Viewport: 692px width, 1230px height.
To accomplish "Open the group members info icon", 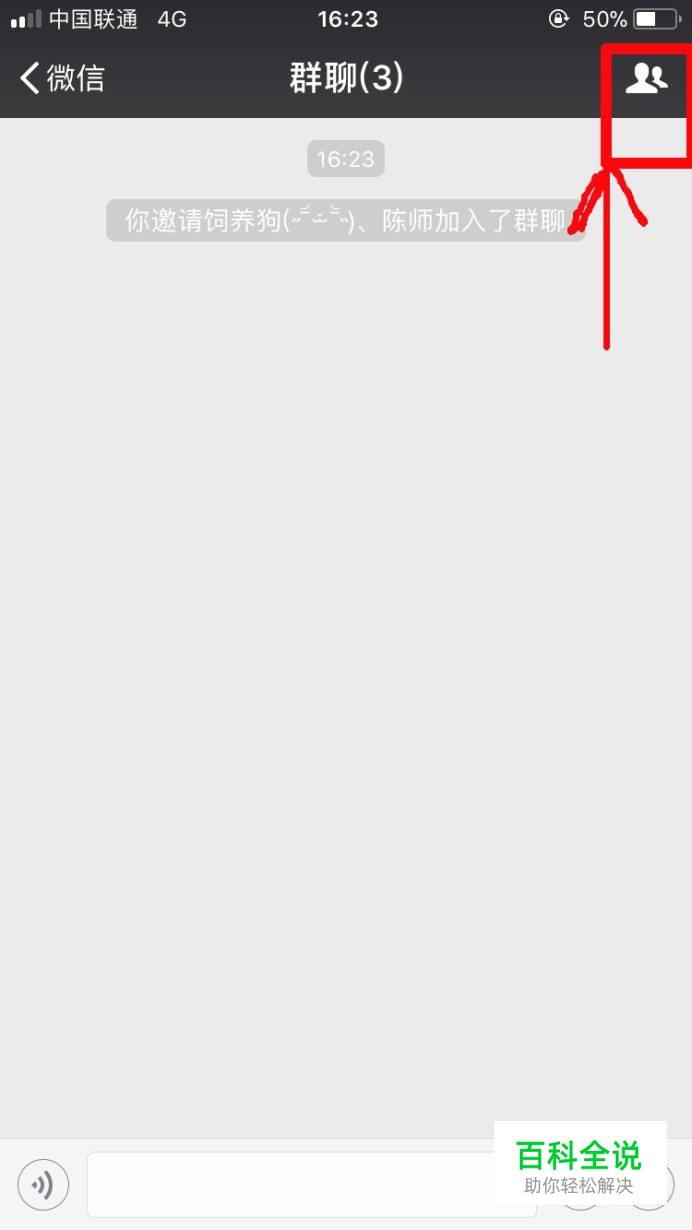I will point(646,78).
